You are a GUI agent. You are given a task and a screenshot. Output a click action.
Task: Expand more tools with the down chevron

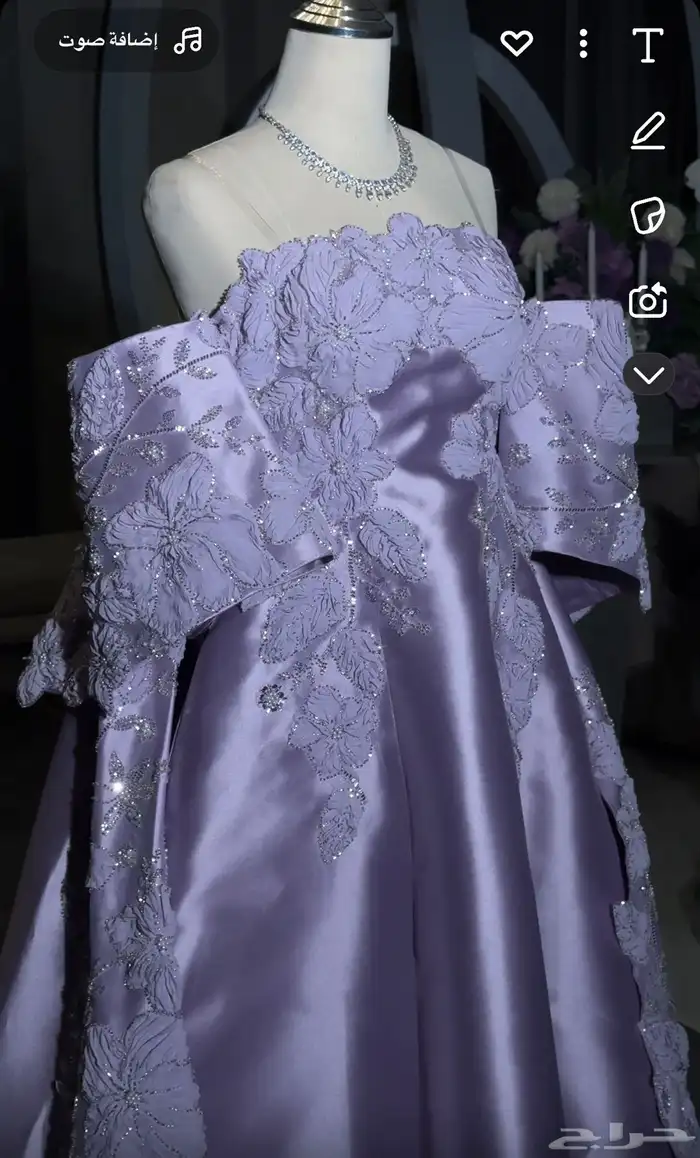(x=648, y=375)
